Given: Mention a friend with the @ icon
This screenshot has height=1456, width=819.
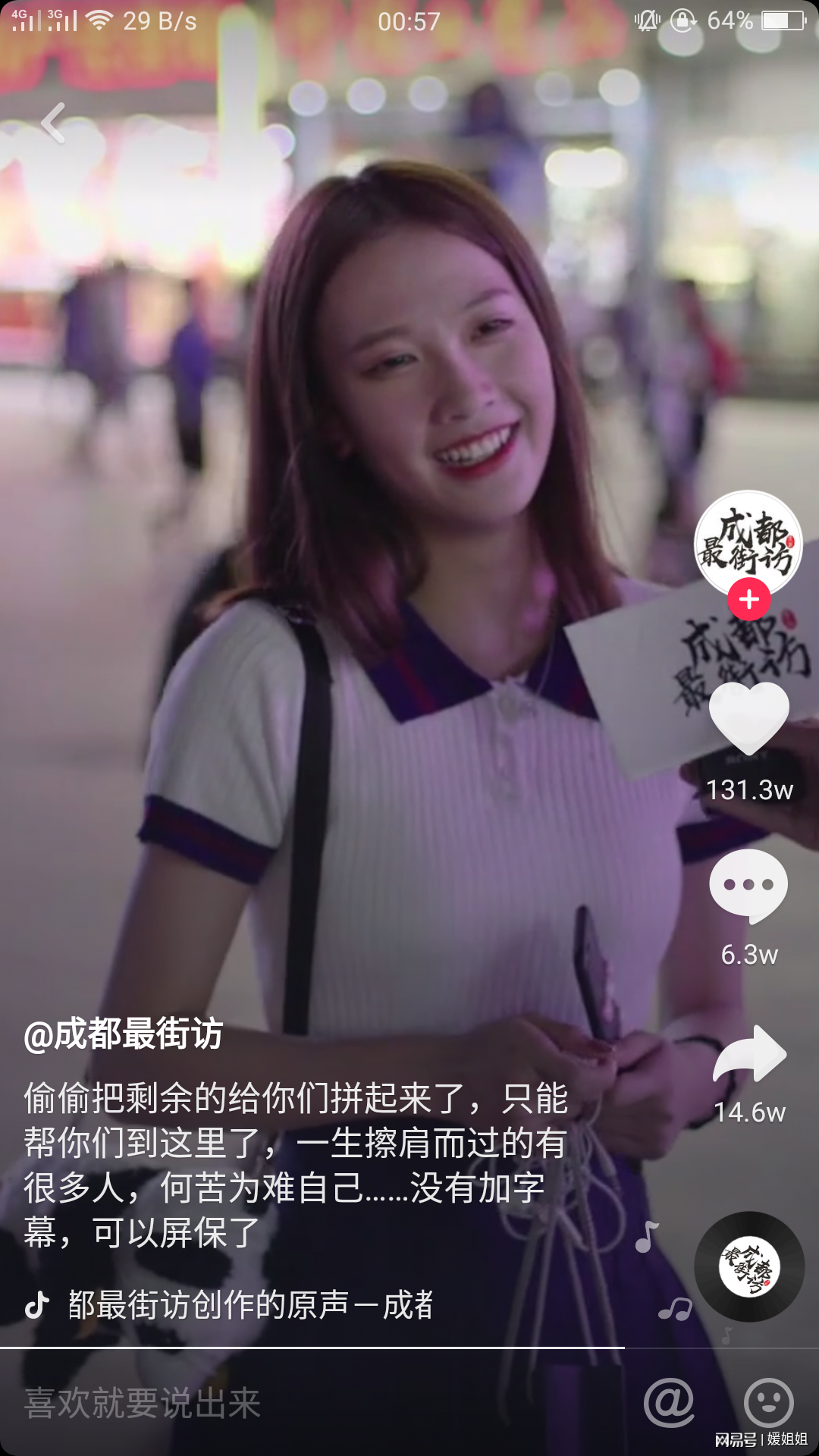Looking at the screenshot, I should pos(669,1402).
